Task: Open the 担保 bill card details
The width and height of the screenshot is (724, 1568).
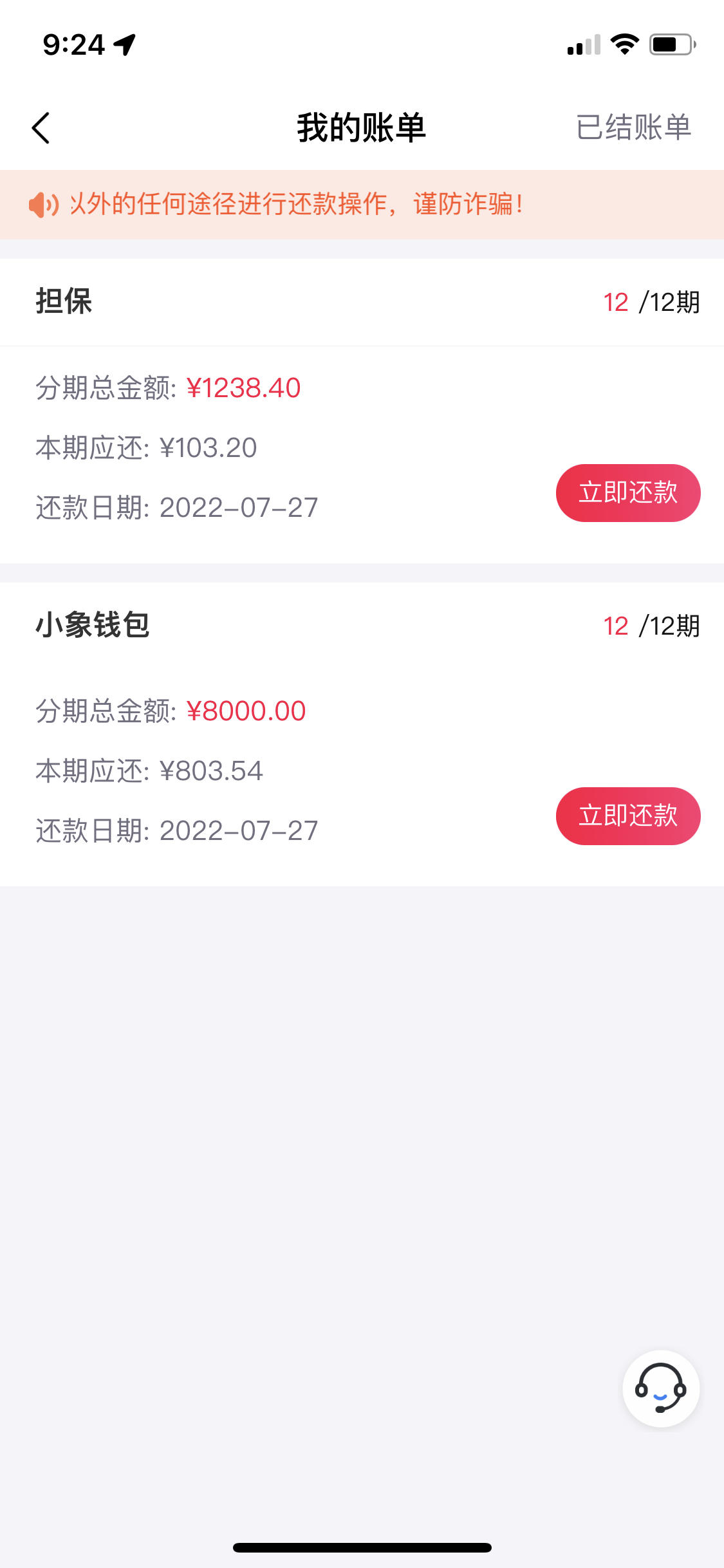Action: tap(362, 411)
